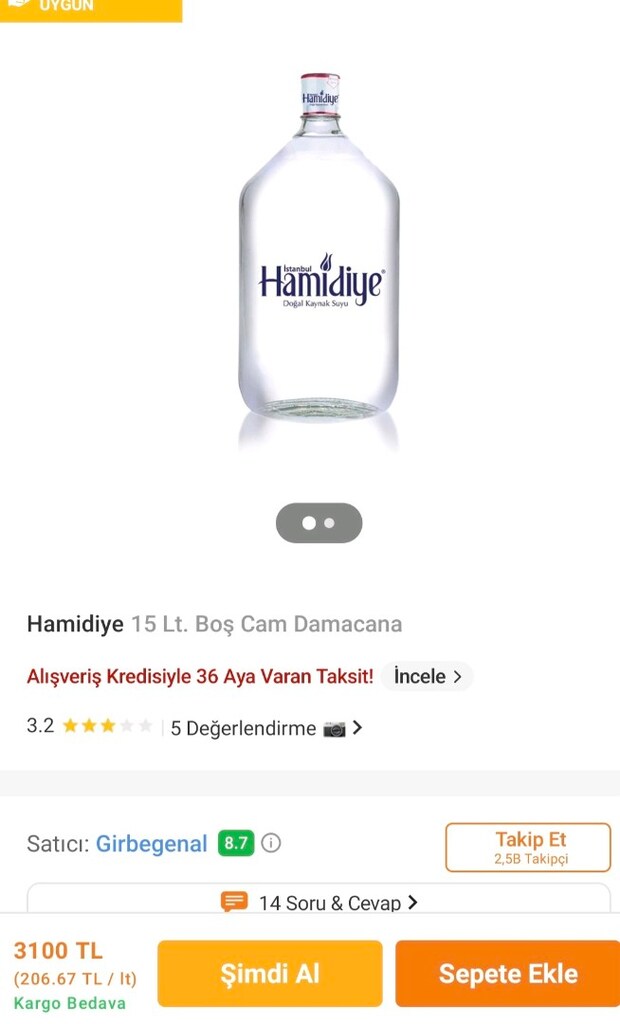Image resolution: width=620 pixels, height=1024 pixels.
Task: Follow seller with Takip Et button
Action: coord(528,847)
